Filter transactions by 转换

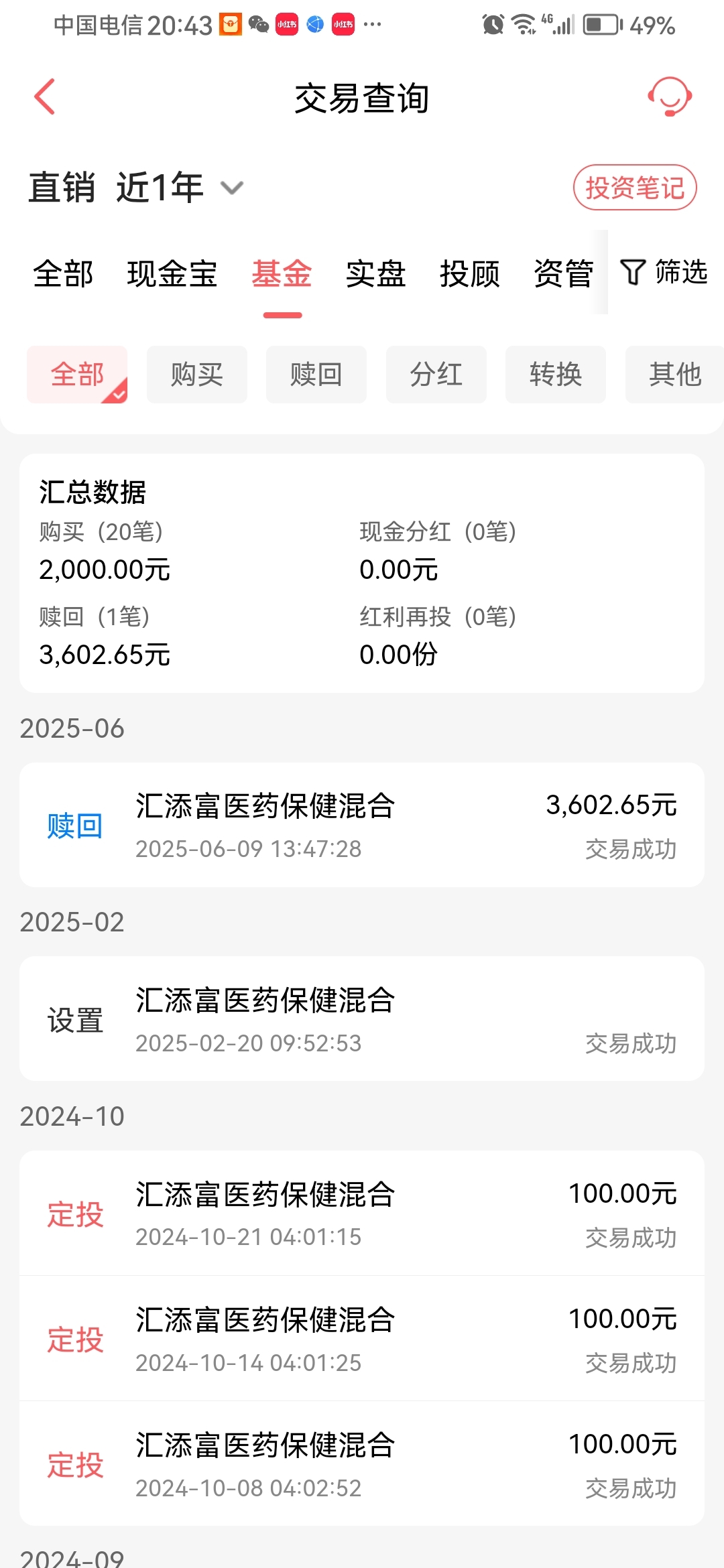(x=556, y=375)
